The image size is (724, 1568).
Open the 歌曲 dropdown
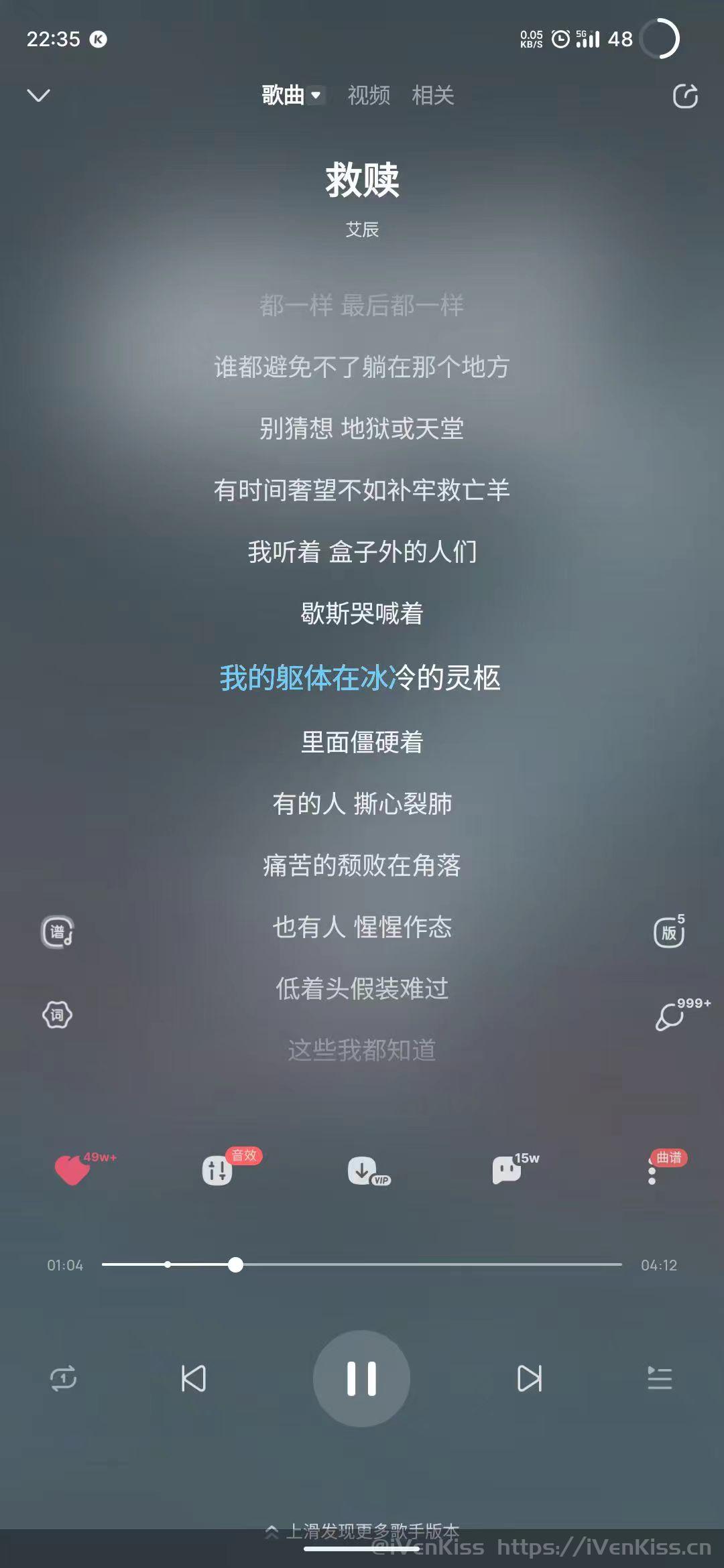pyautogui.click(x=292, y=95)
